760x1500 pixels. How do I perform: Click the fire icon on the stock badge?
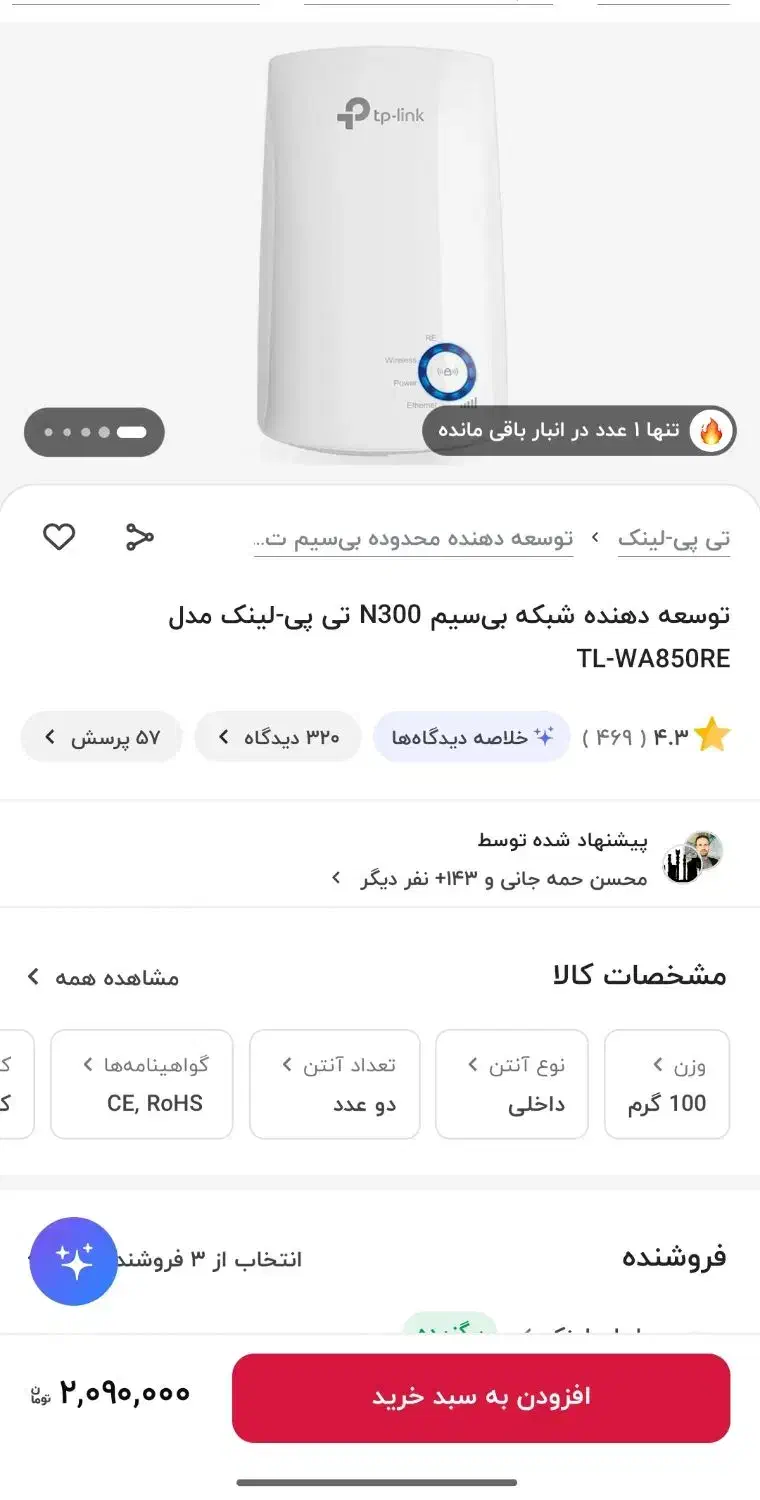[x=710, y=430]
